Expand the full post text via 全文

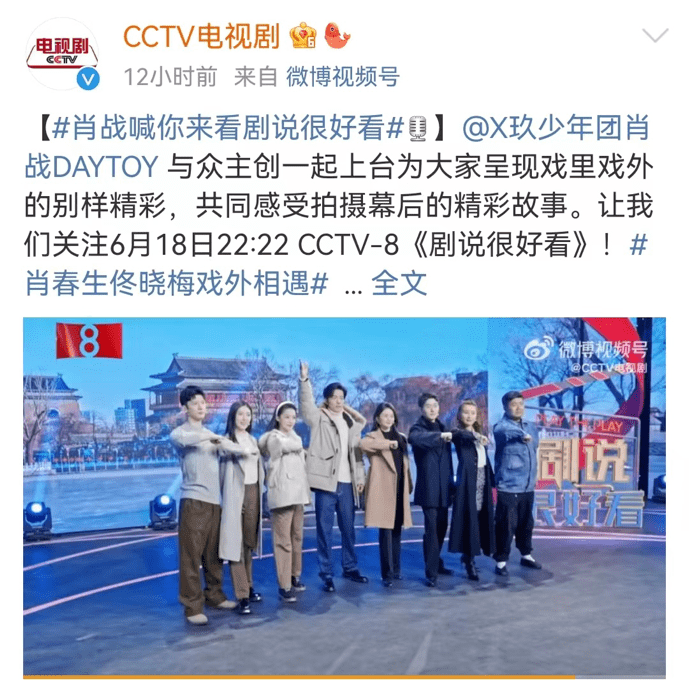click(399, 283)
